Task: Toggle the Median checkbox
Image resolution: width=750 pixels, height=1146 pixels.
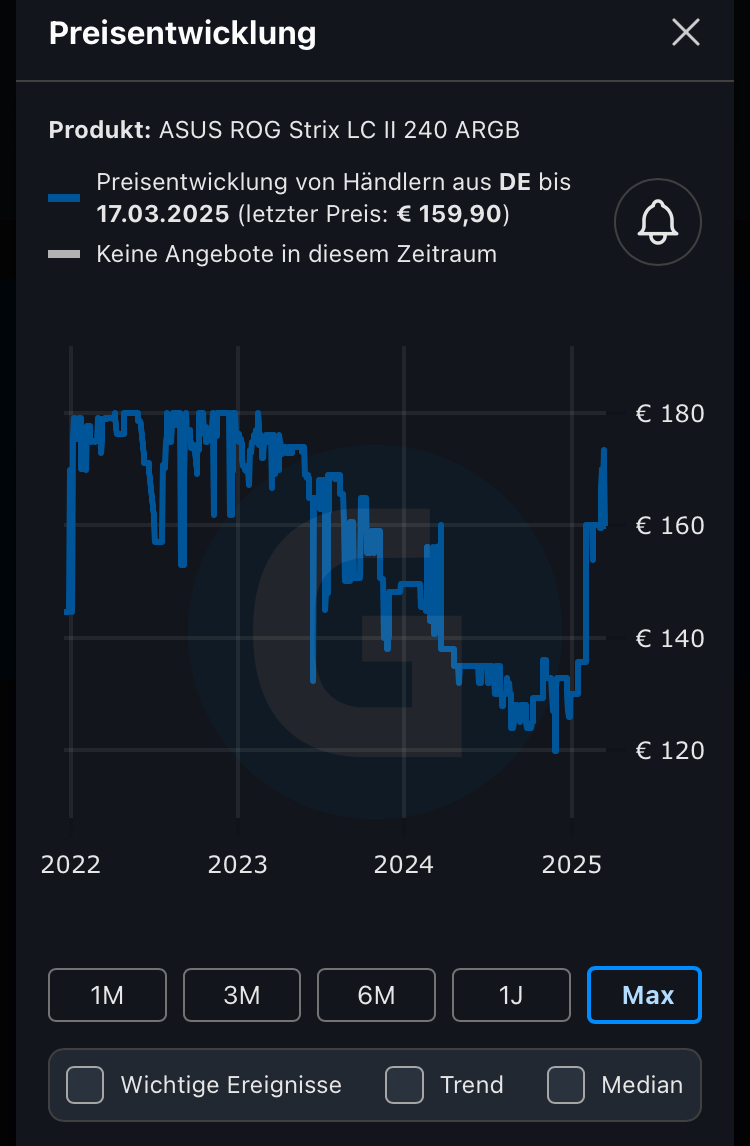Action: [x=566, y=1085]
